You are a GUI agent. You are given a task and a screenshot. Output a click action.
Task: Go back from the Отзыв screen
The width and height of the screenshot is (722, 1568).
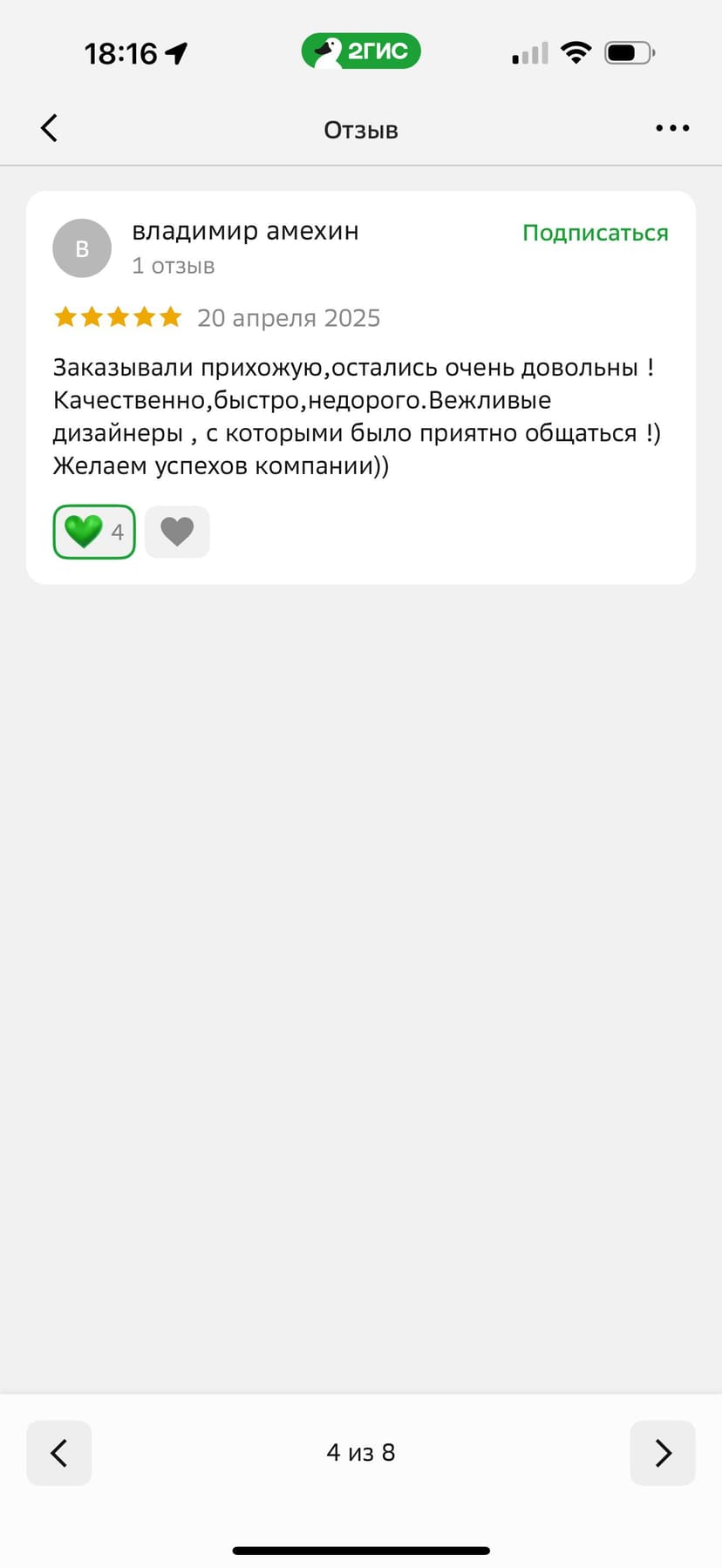pos(50,128)
